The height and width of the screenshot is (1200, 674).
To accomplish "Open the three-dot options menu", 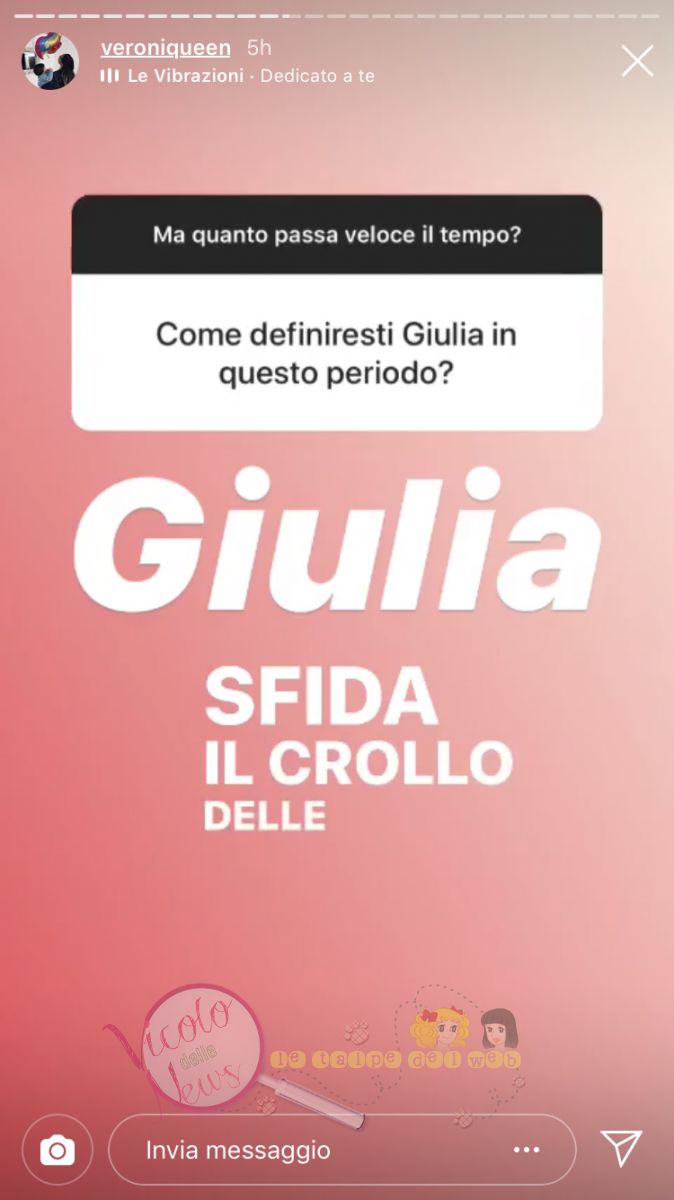I will (527, 1150).
